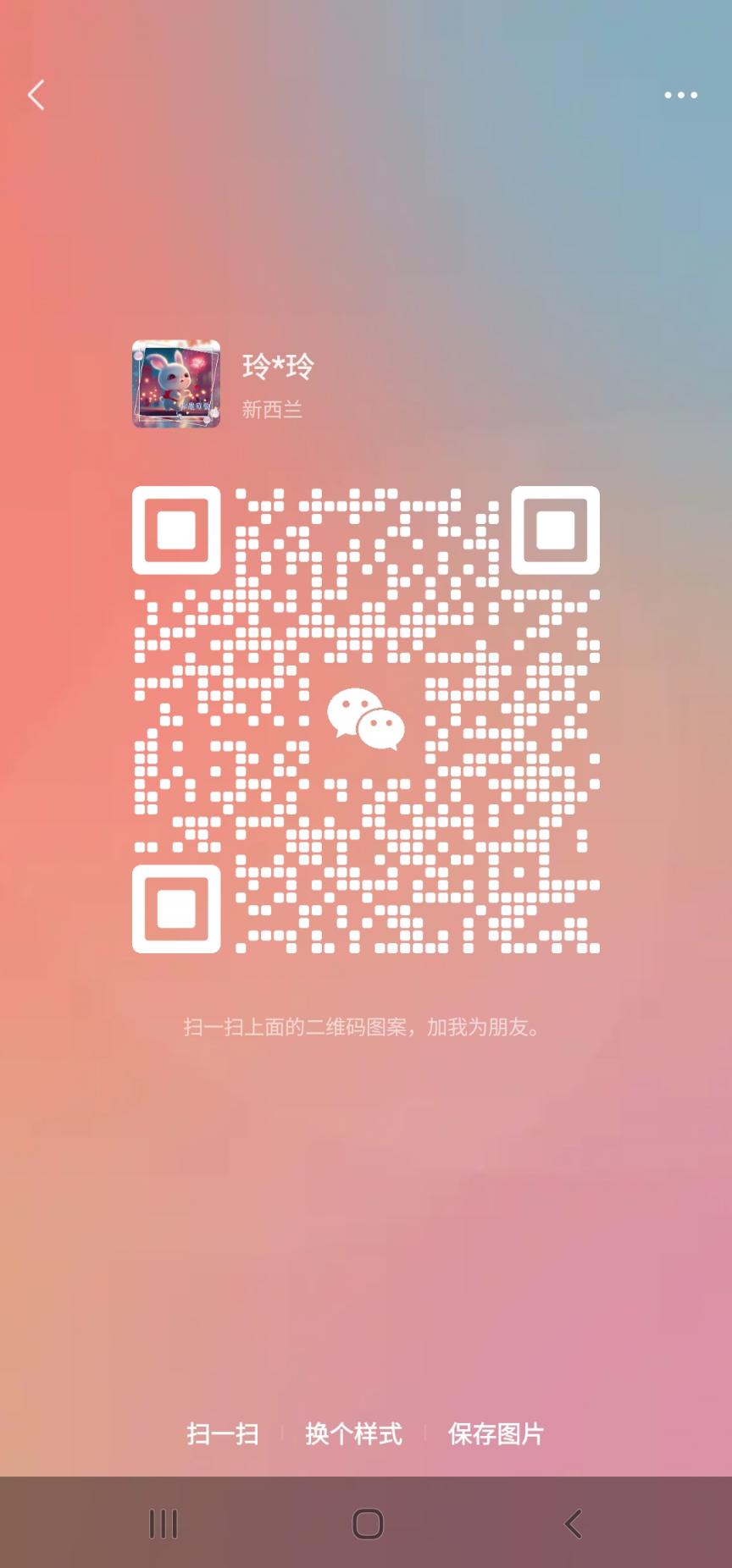Save the QR image with 保存图片

click(x=496, y=1433)
